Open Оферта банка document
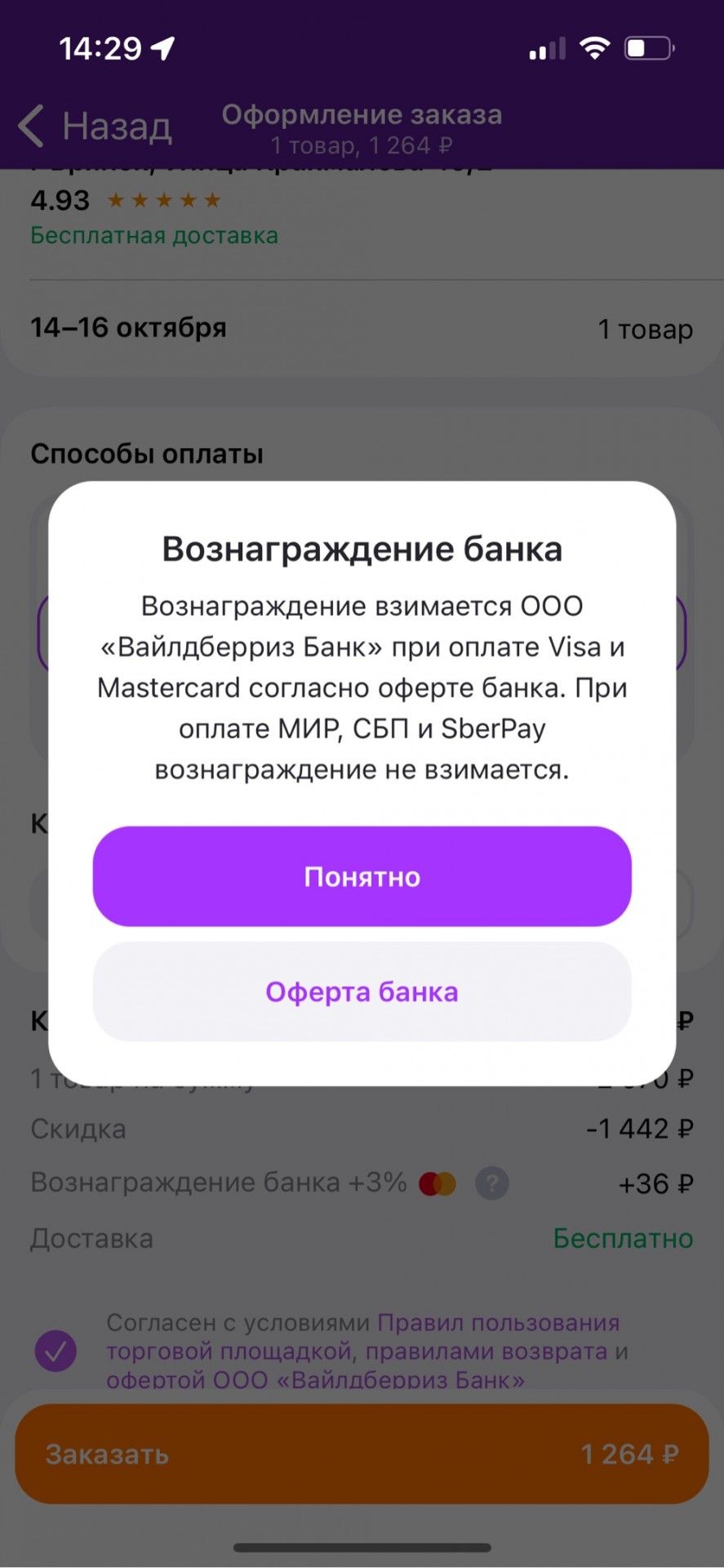The image size is (724, 1568). 362,991
